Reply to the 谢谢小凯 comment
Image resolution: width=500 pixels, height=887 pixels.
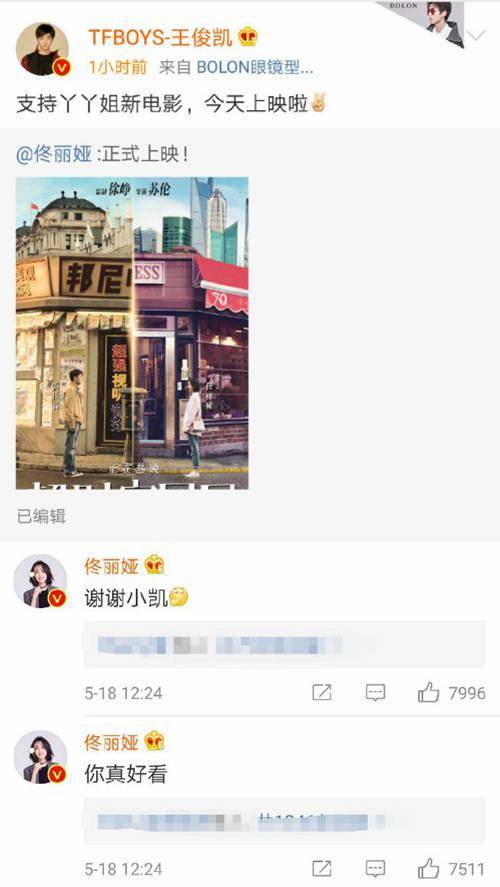pos(375,692)
